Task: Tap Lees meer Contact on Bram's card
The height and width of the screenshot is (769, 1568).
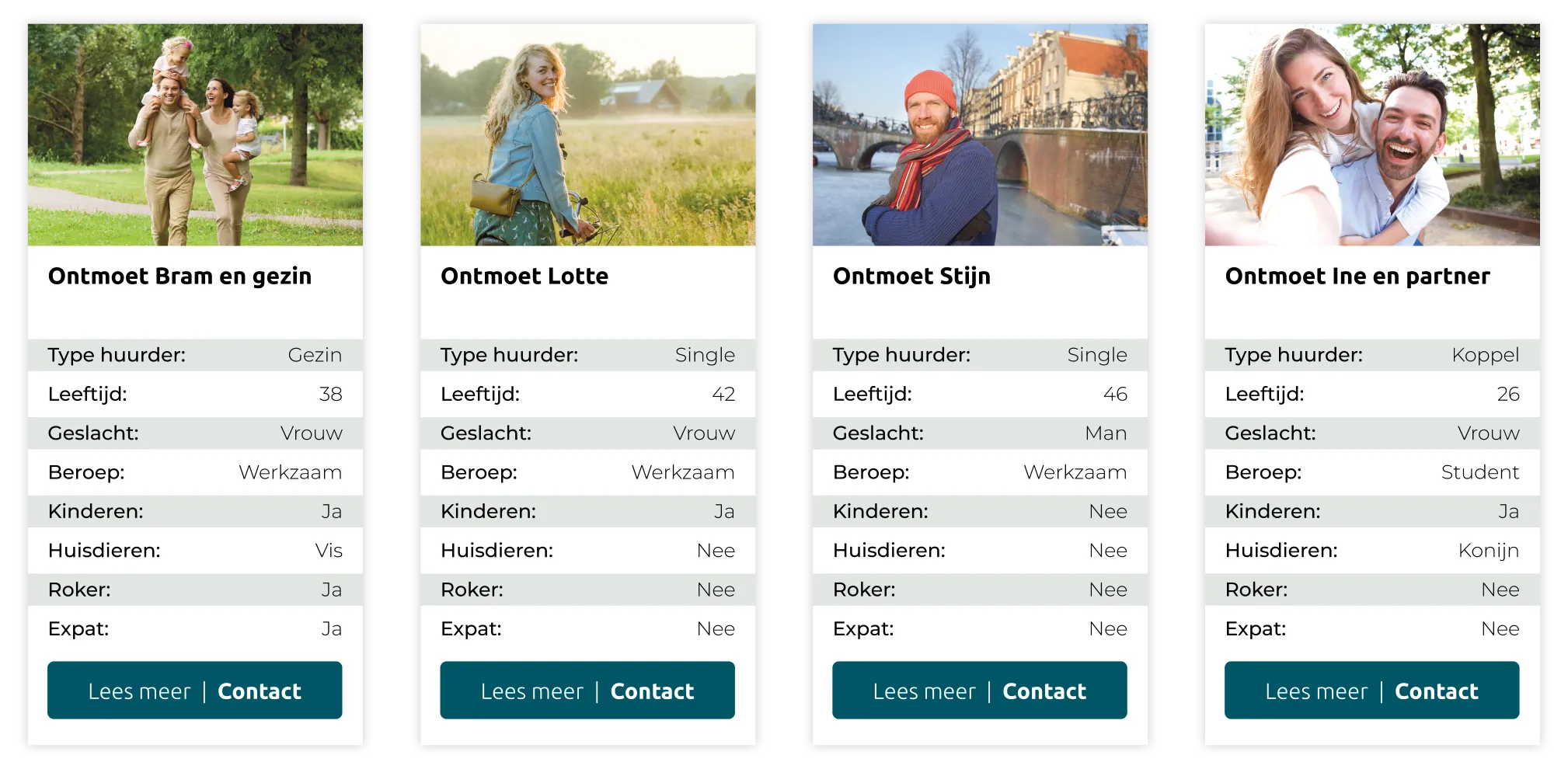Action: 194,690
